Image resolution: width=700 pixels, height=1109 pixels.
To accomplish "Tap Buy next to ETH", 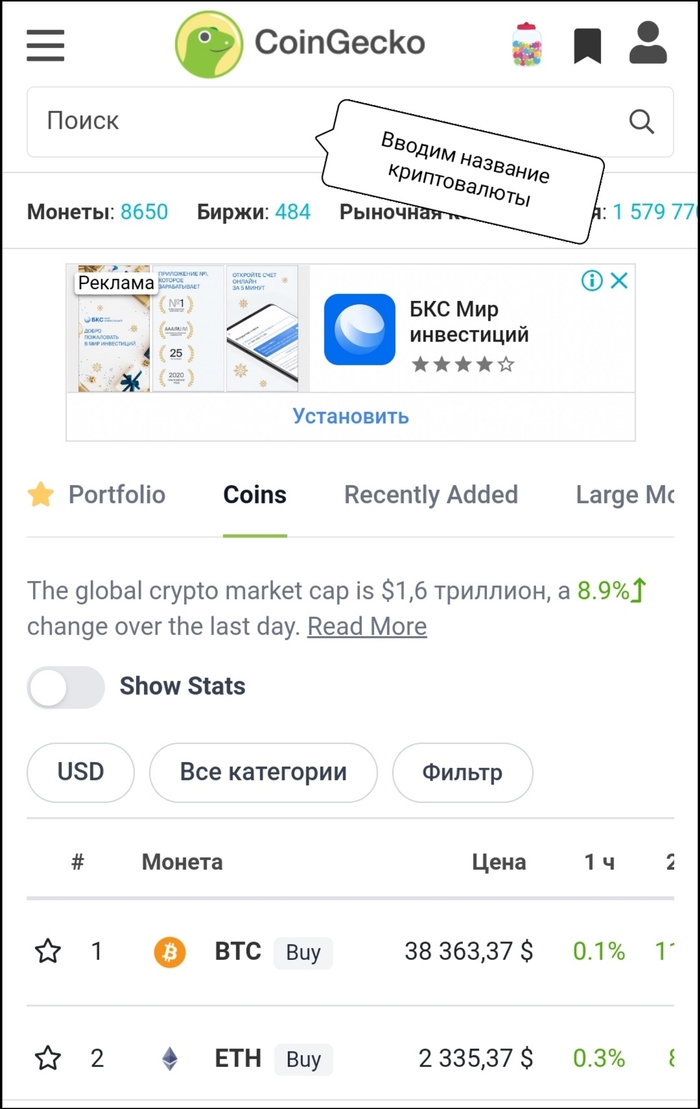I will pos(303,1059).
